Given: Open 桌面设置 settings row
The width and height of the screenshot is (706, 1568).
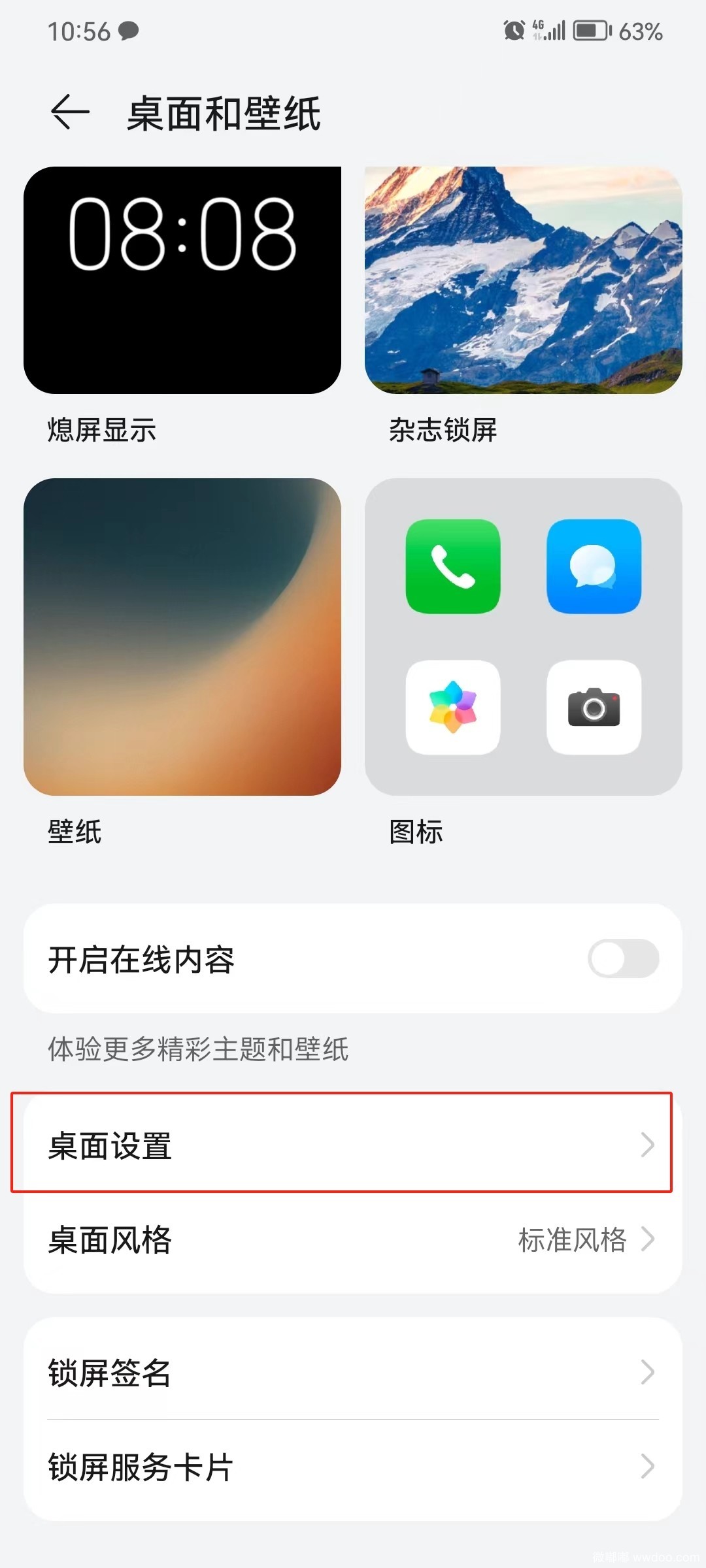Looking at the screenshot, I should (353, 1145).
